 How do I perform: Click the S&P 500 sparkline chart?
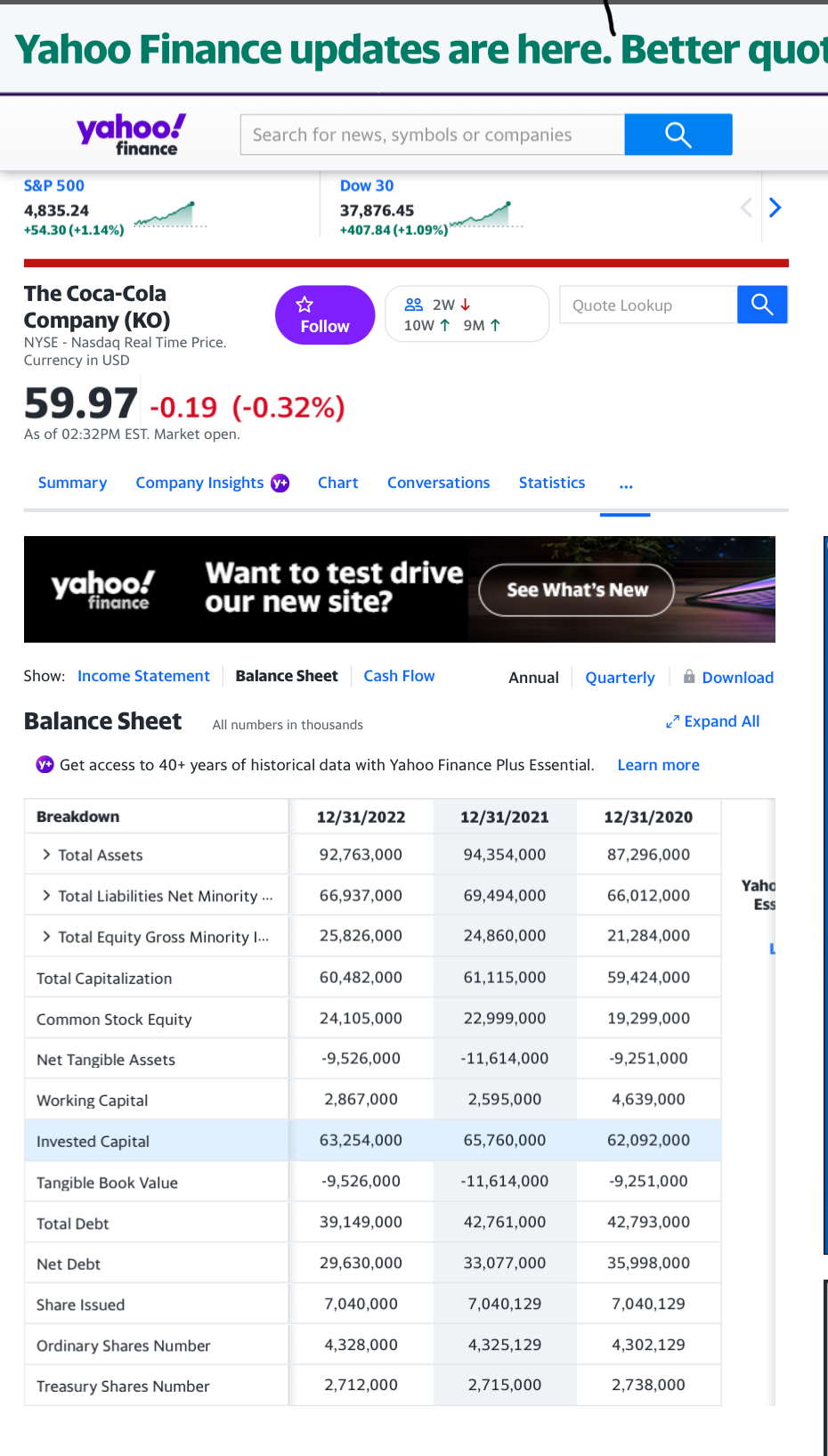point(165,214)
